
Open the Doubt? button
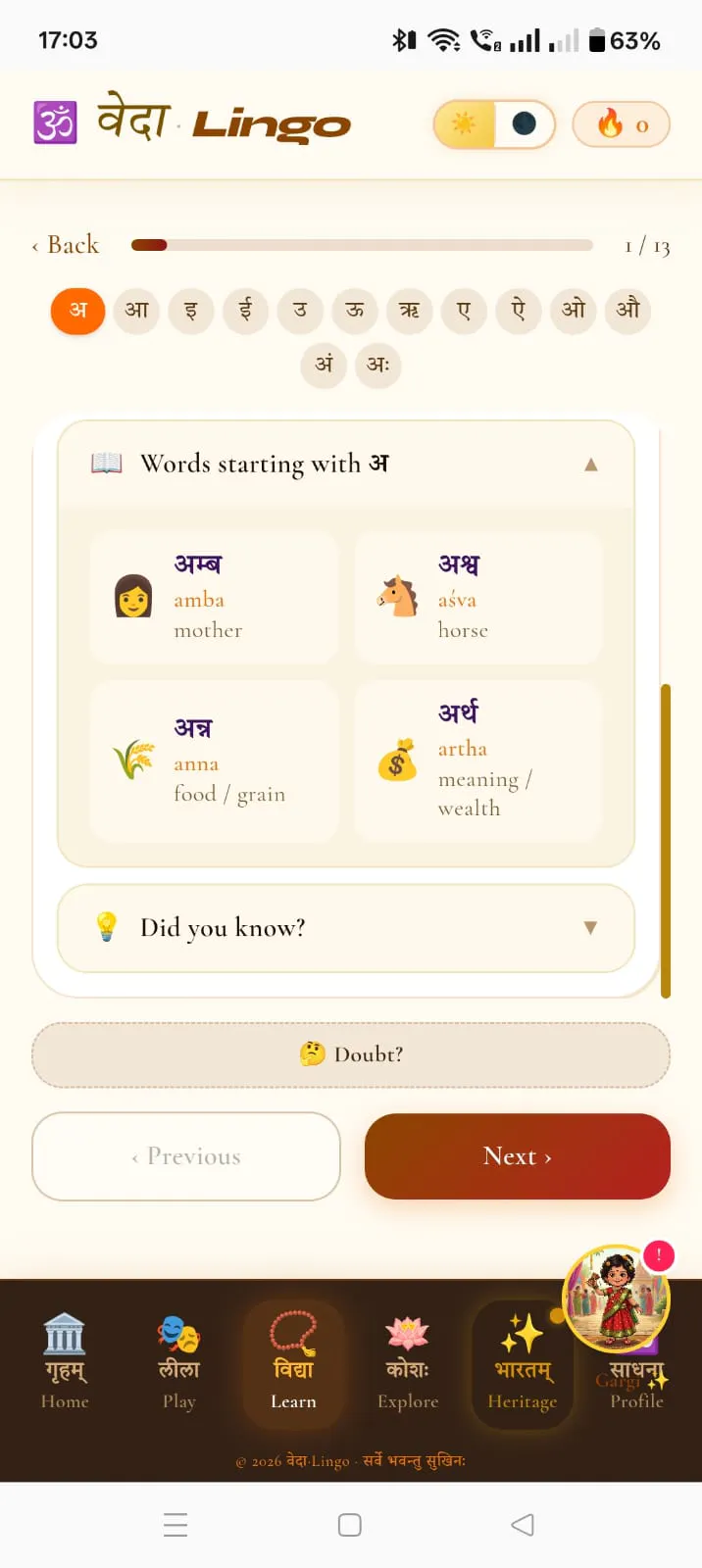pyautogui.click(x=351, y=1054)
